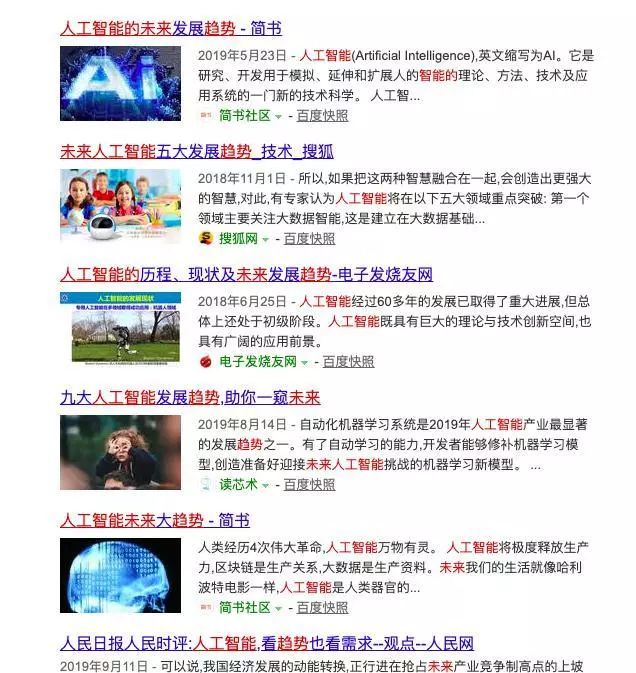Expand the 电子发烧友网 source dropdown arrow
Screen dimensions: 636x673
[x=304, y=362]
